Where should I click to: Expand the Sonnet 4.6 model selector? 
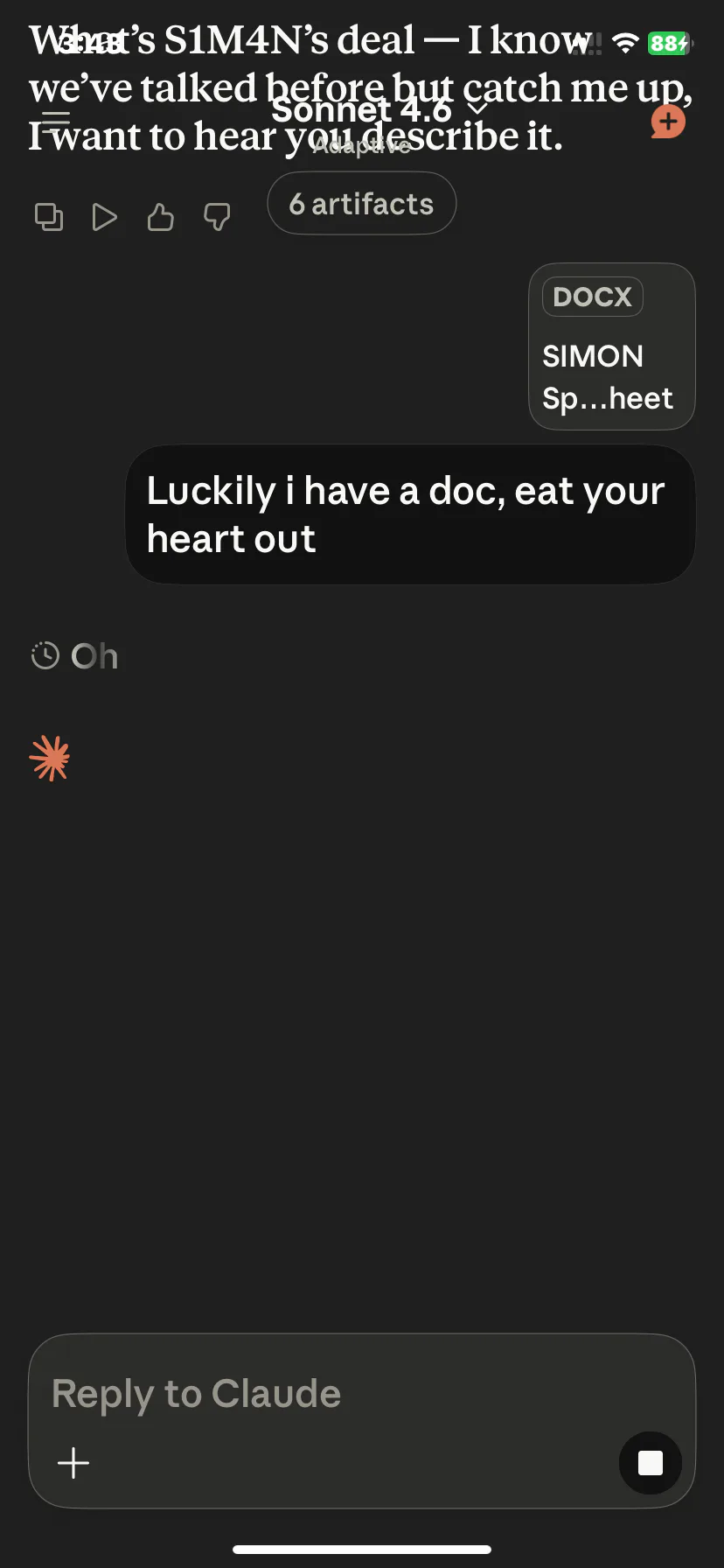tap(378, 110)
